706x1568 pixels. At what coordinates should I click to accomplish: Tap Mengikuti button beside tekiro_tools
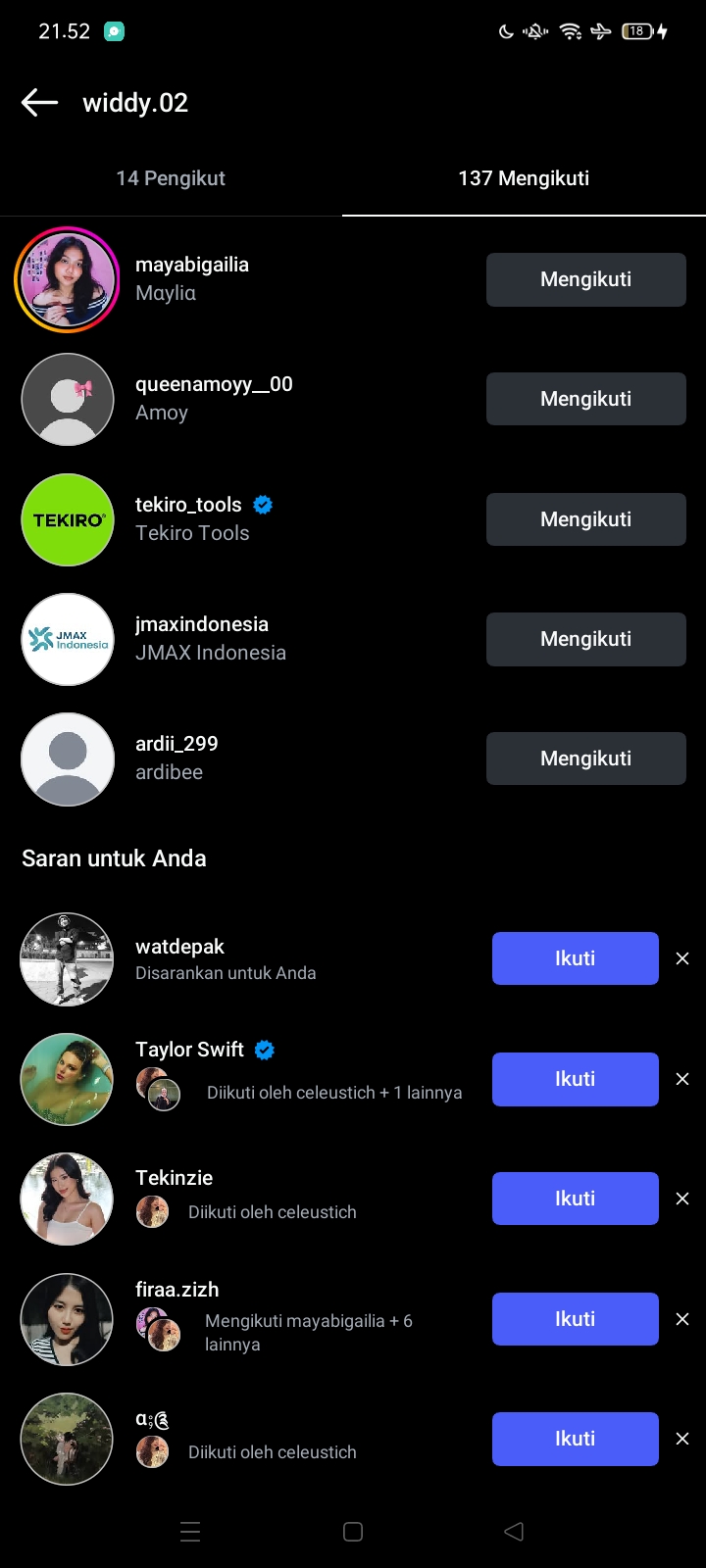(x=585, y=519)
